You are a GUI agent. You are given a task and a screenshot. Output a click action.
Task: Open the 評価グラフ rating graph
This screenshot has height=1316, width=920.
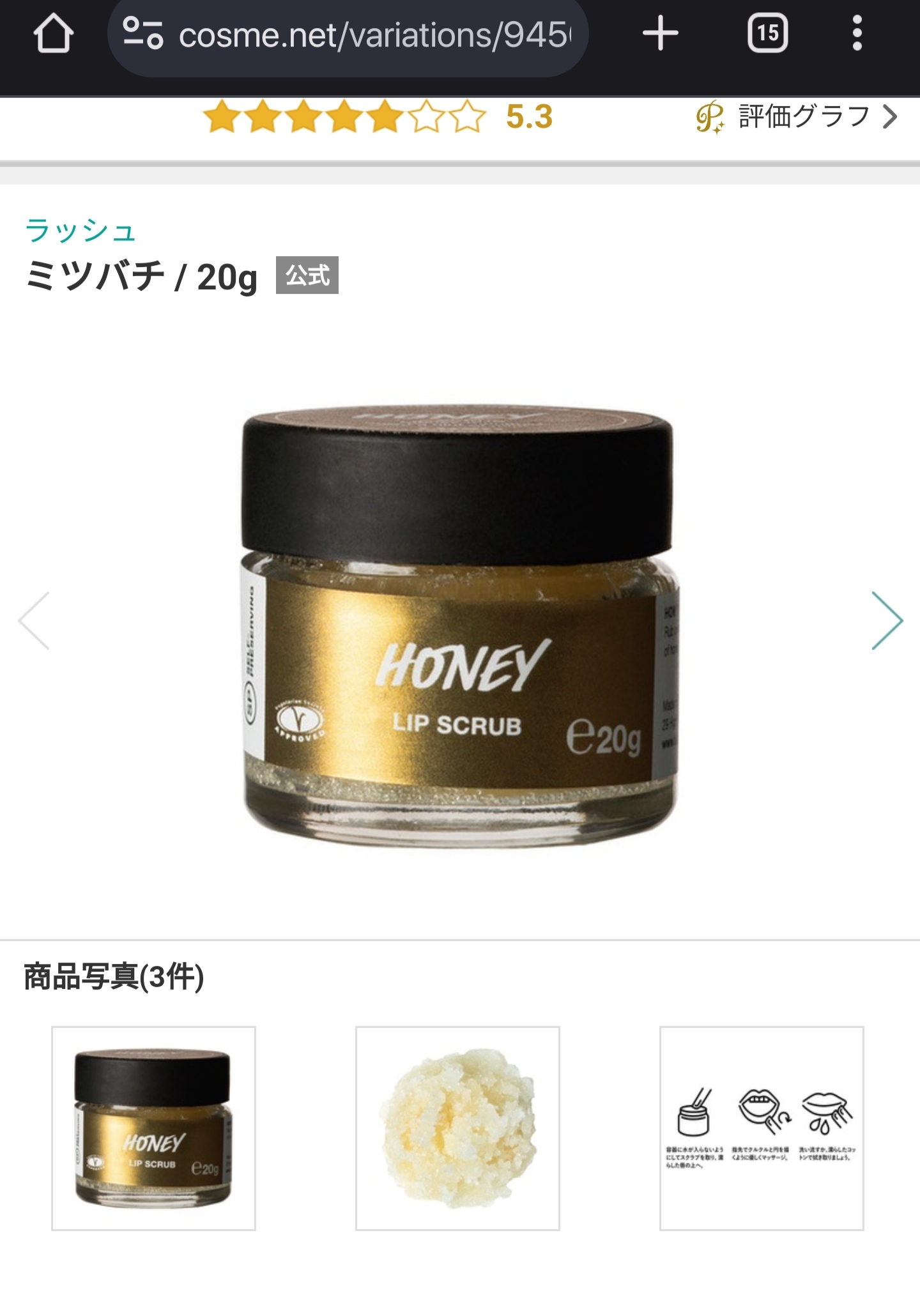click(799, 118)
